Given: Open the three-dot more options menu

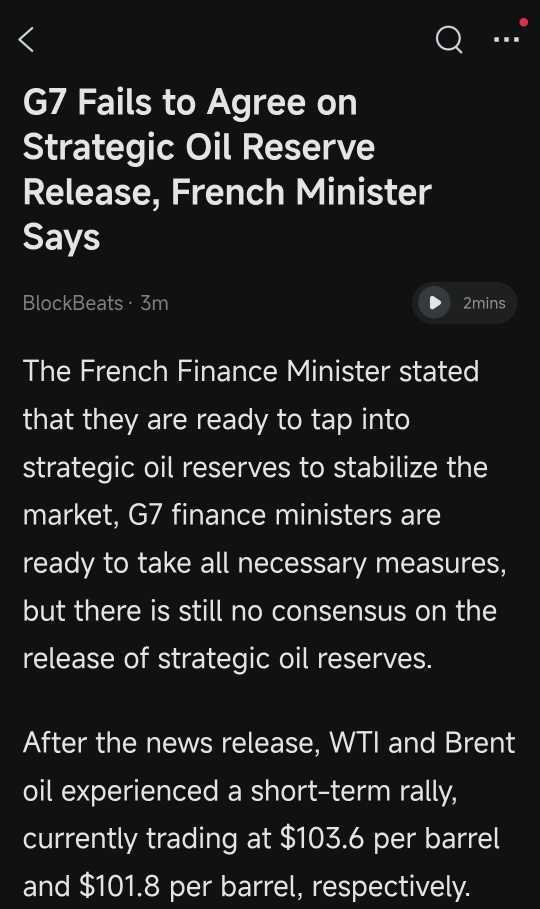Looking at the screenshot, I should (x=506, y=40).
